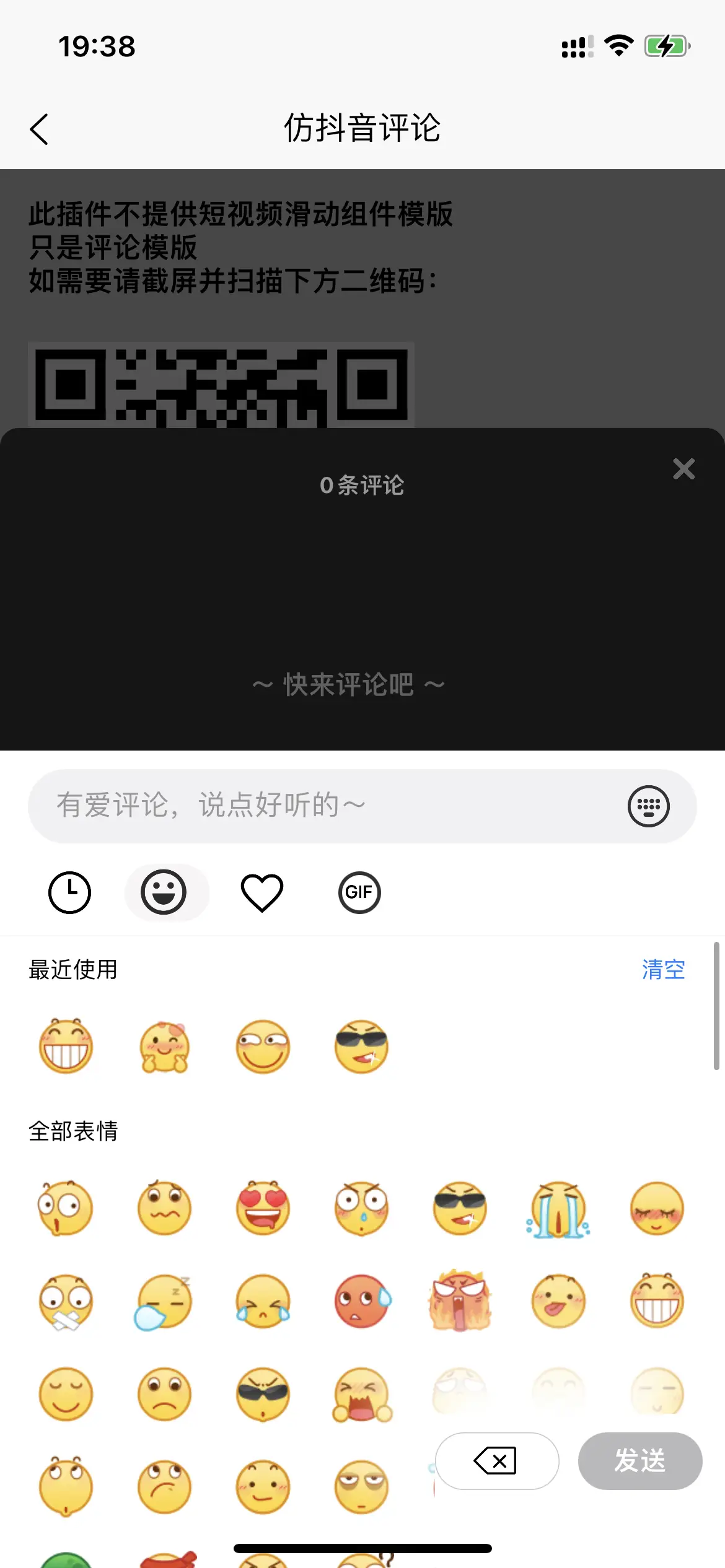Close the comments panel
Viewport: 725px width, 1568px height.
click(683, 469)
